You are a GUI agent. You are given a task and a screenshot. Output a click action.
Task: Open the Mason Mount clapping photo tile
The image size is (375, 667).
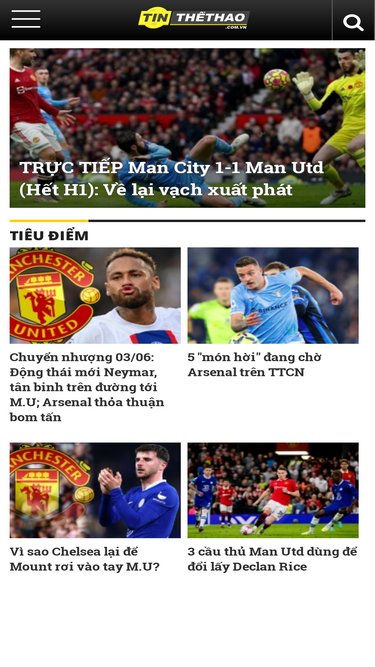coord(95,490)
